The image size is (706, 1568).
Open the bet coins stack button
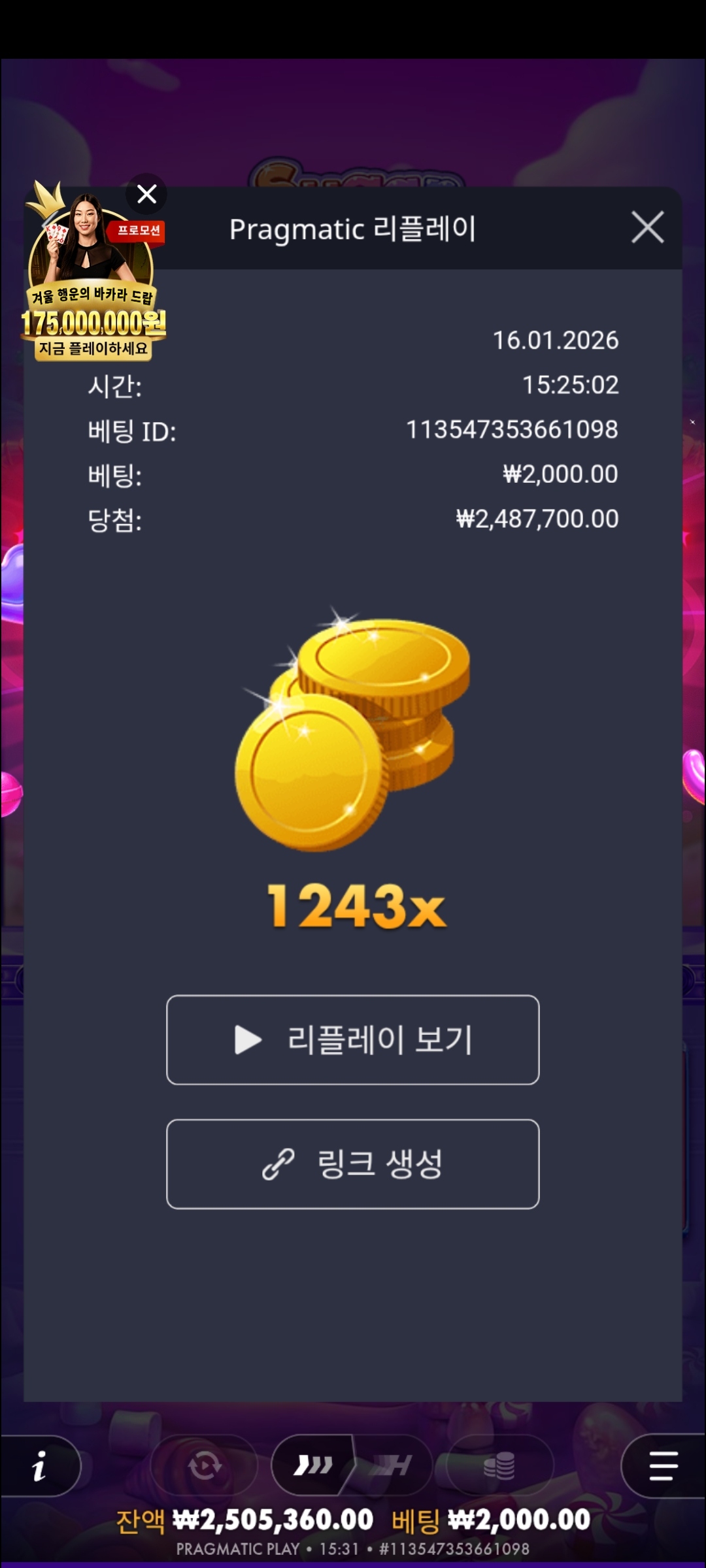coord(499,1466)
